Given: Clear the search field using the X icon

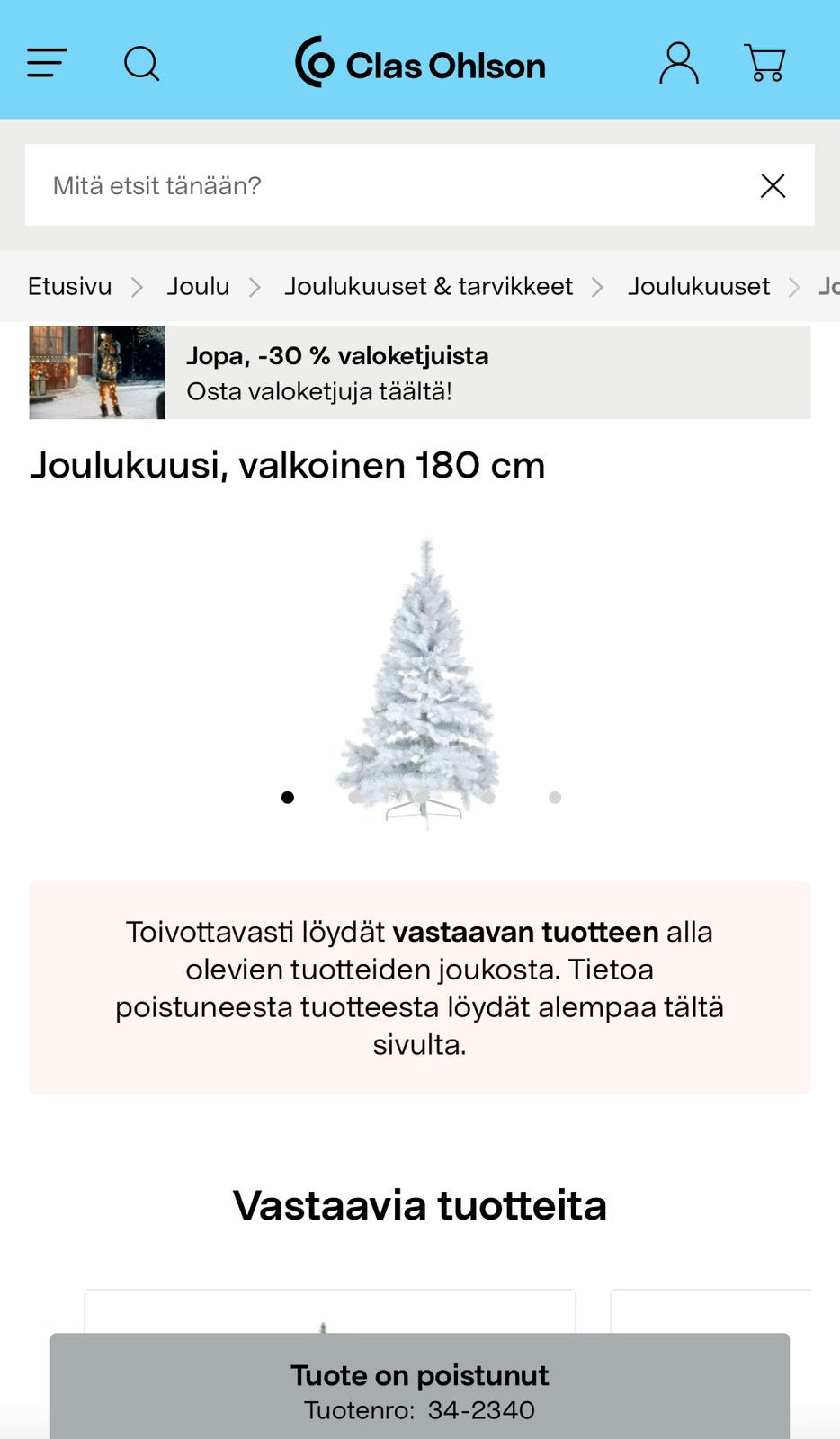Looking at the screenshot, I should [773, 185].
